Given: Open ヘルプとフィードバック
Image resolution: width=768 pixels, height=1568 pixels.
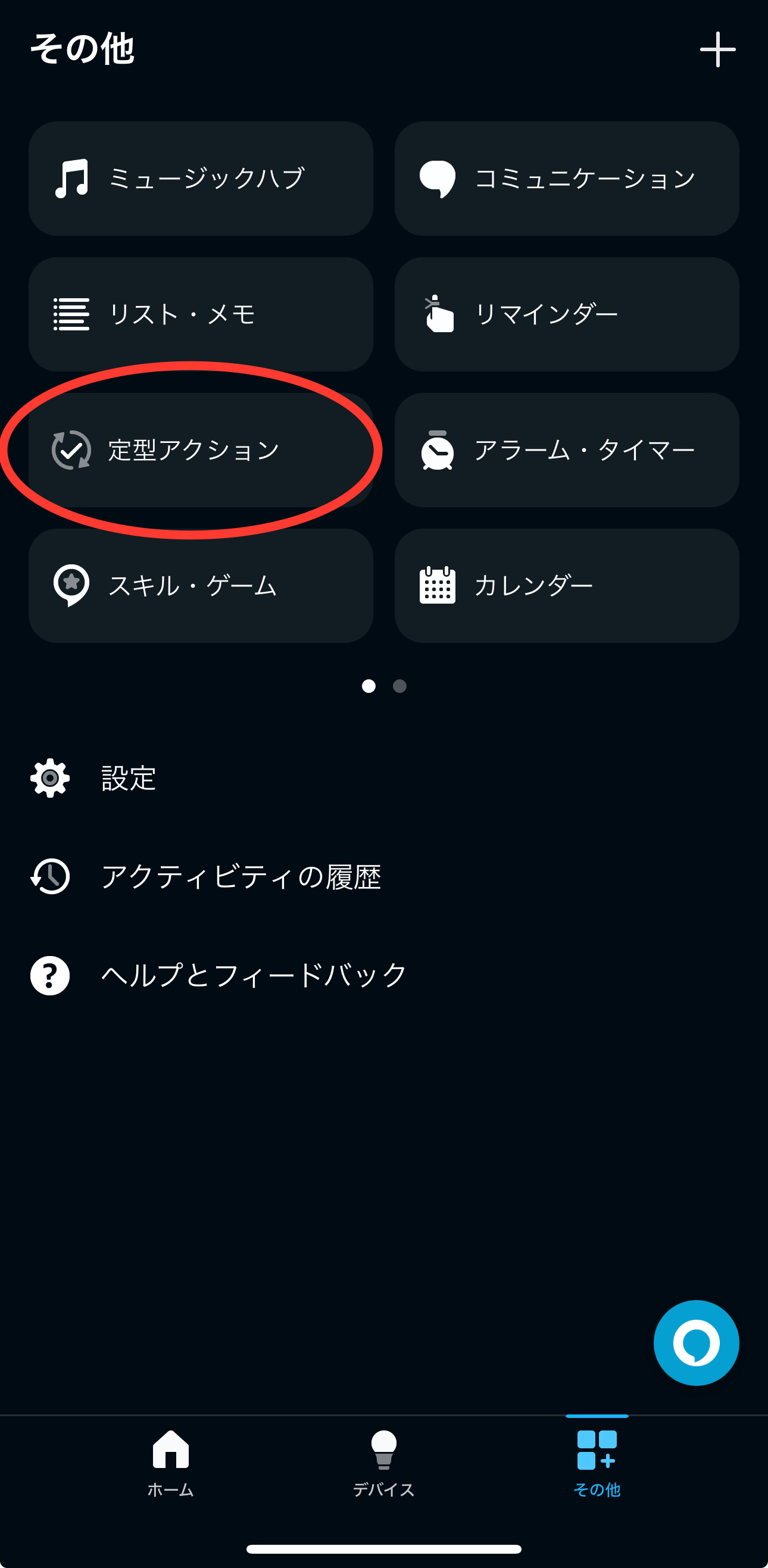Looking at the screenshot, I should (x=252, y=975).
